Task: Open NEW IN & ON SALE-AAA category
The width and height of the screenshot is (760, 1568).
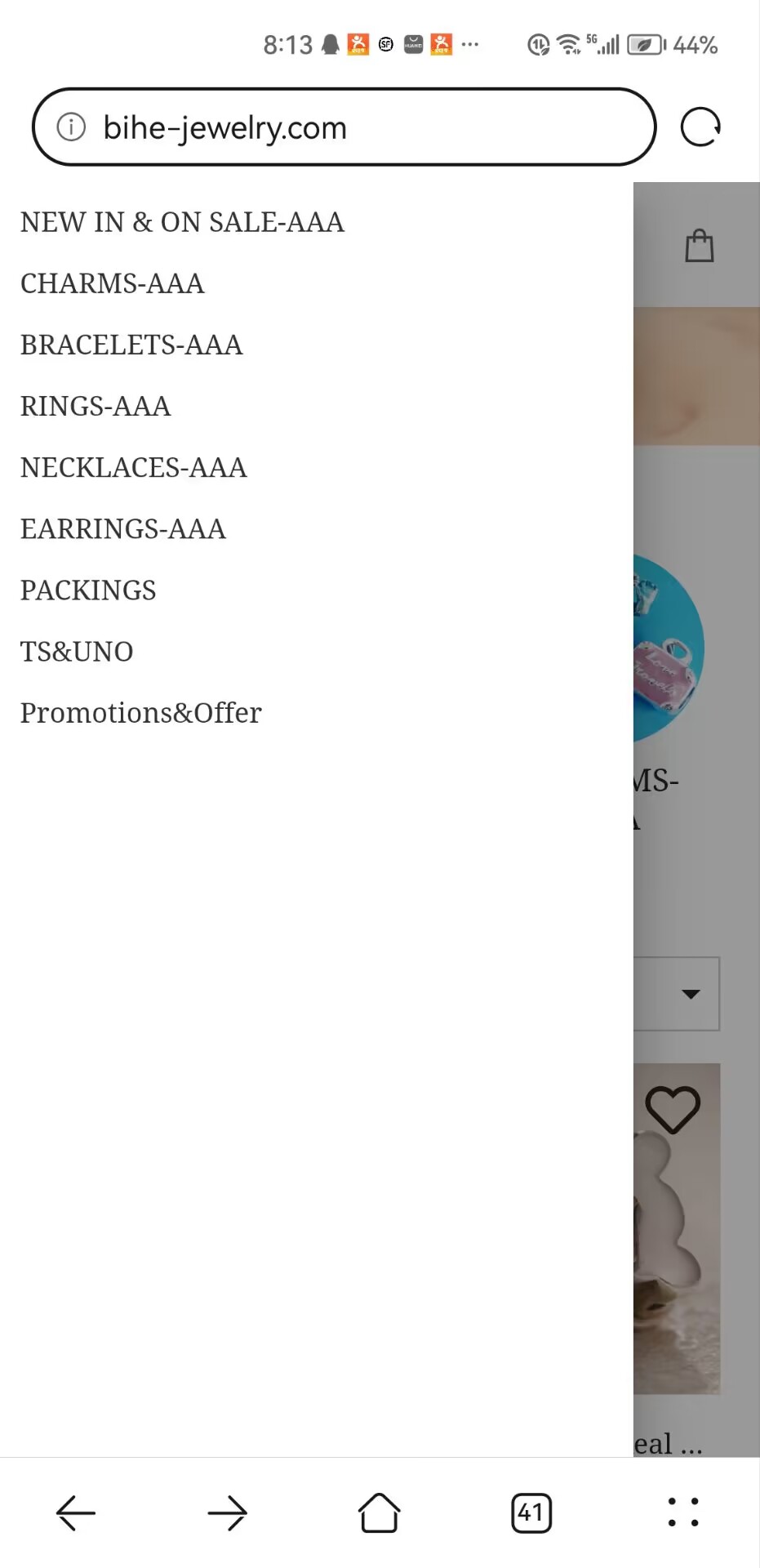Action: coord(182,222)
